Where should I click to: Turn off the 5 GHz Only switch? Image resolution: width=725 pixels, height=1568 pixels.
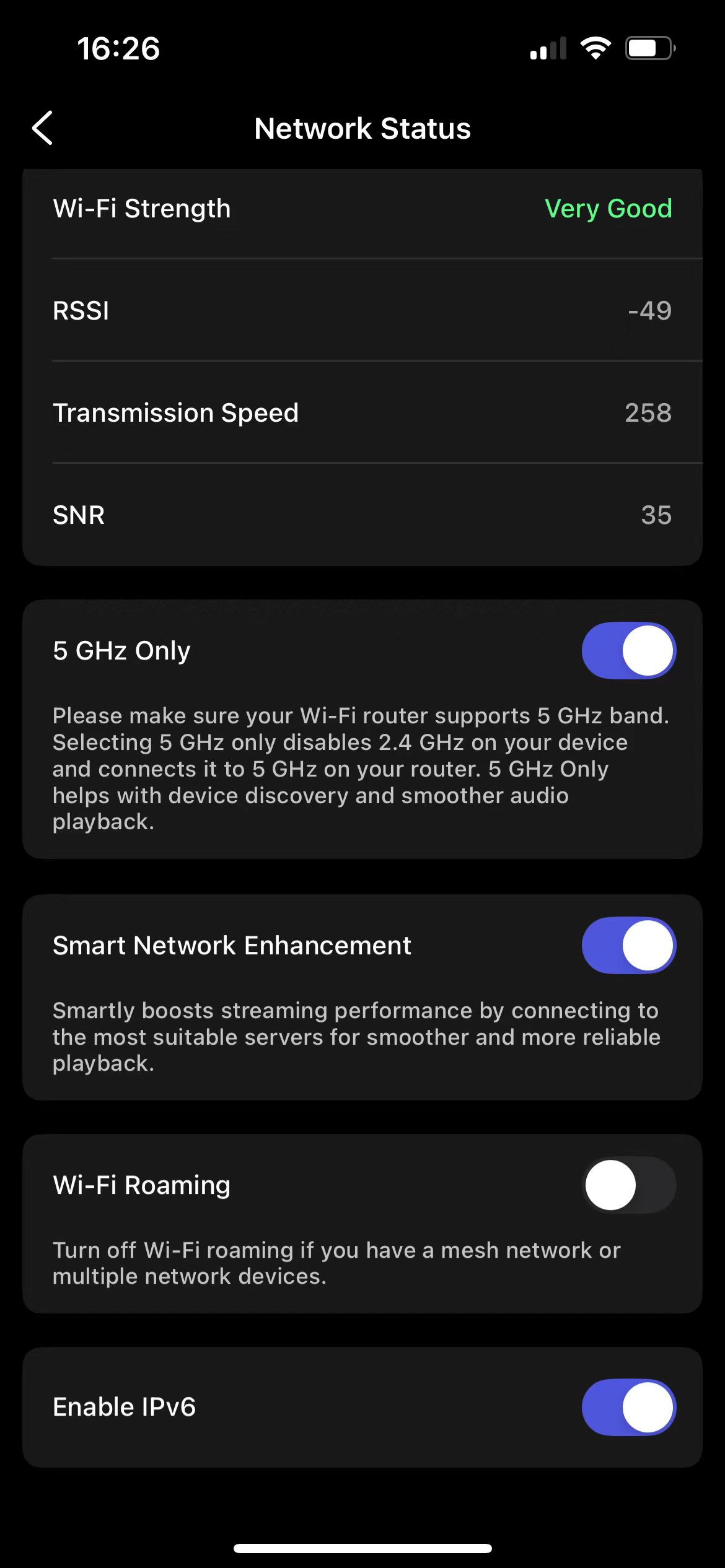coord(628,651)
